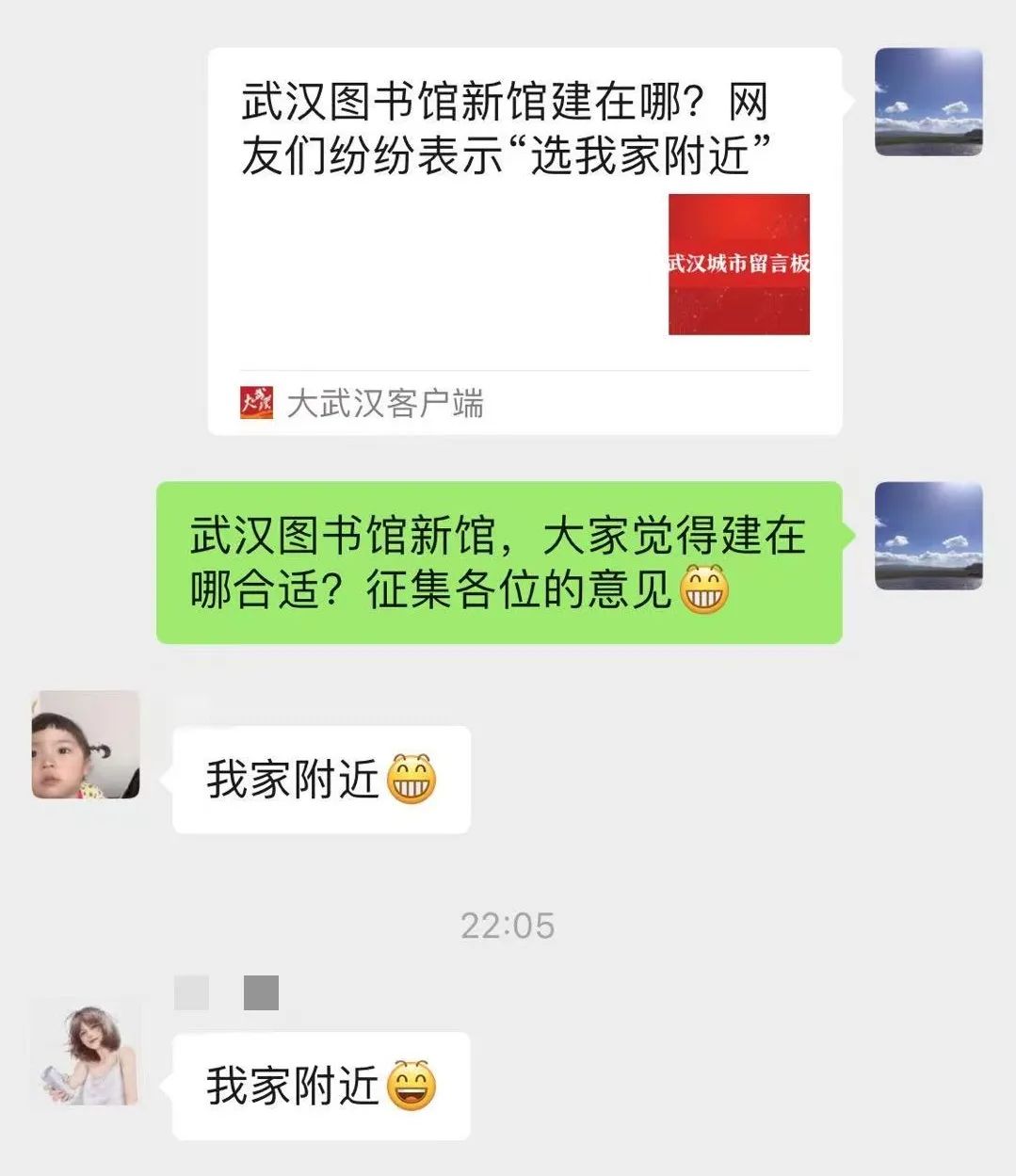
Task: View profile of the child avatar sender
Action: 86,745
